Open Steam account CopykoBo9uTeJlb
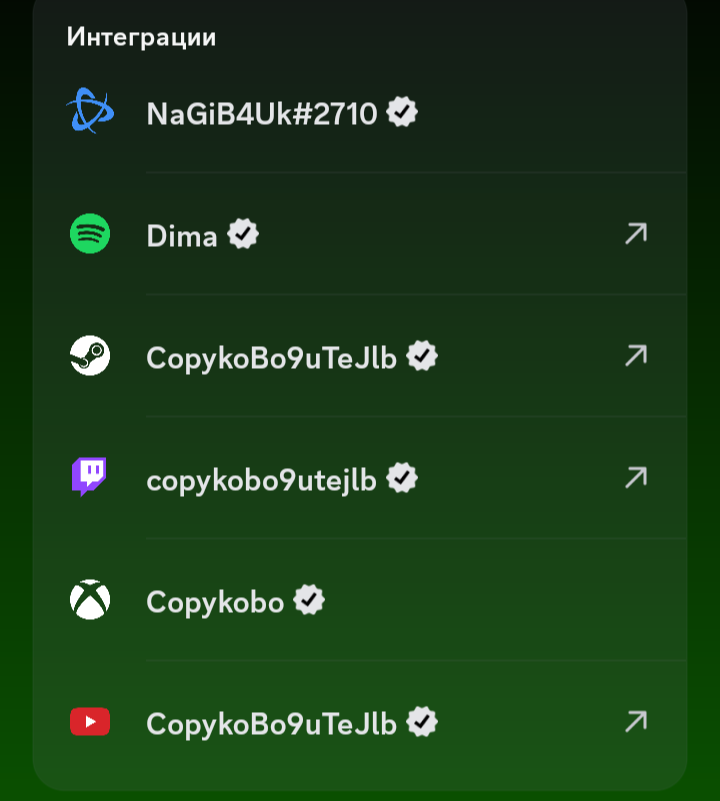Image resolution: width=720 pixels, height=801 pixels. tap(360, 356)
